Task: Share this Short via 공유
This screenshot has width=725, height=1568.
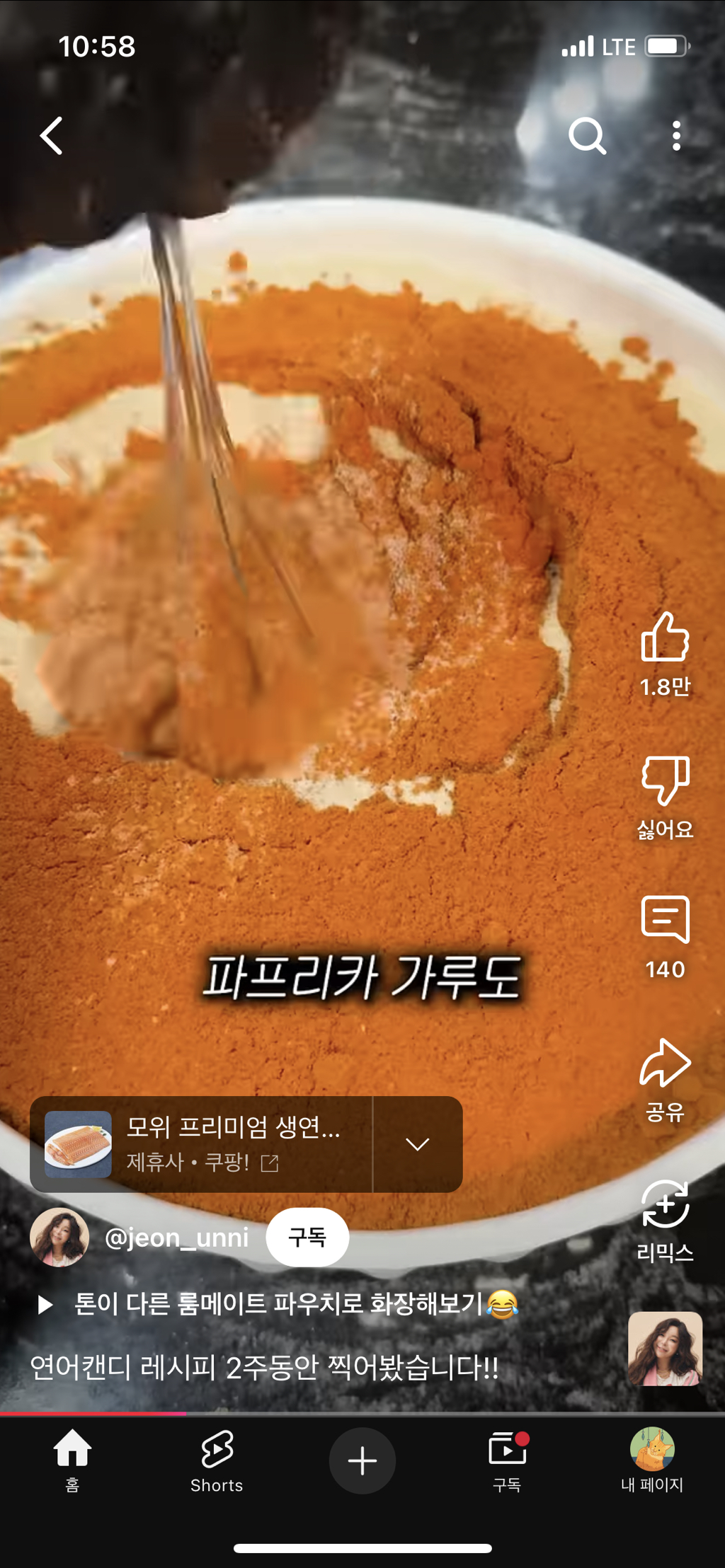Action: click(665, 1063)
